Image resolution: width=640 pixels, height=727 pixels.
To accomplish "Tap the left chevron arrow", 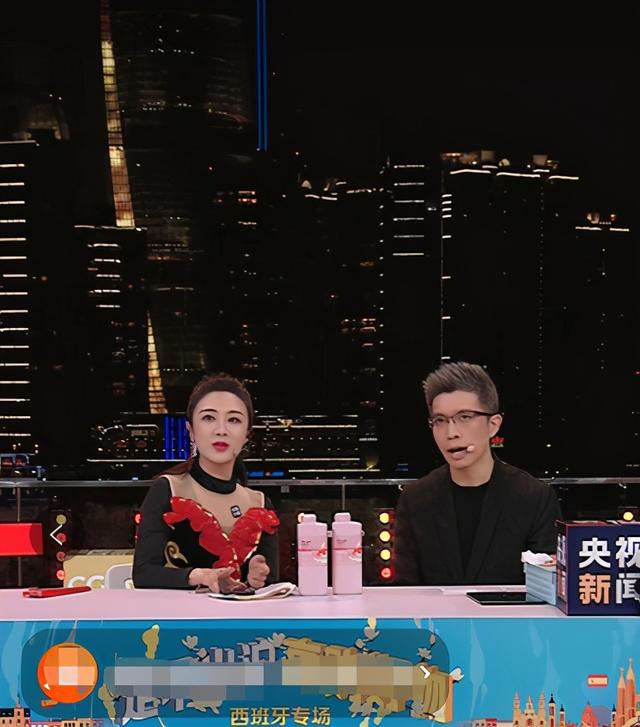I will [x=57, y=535].
